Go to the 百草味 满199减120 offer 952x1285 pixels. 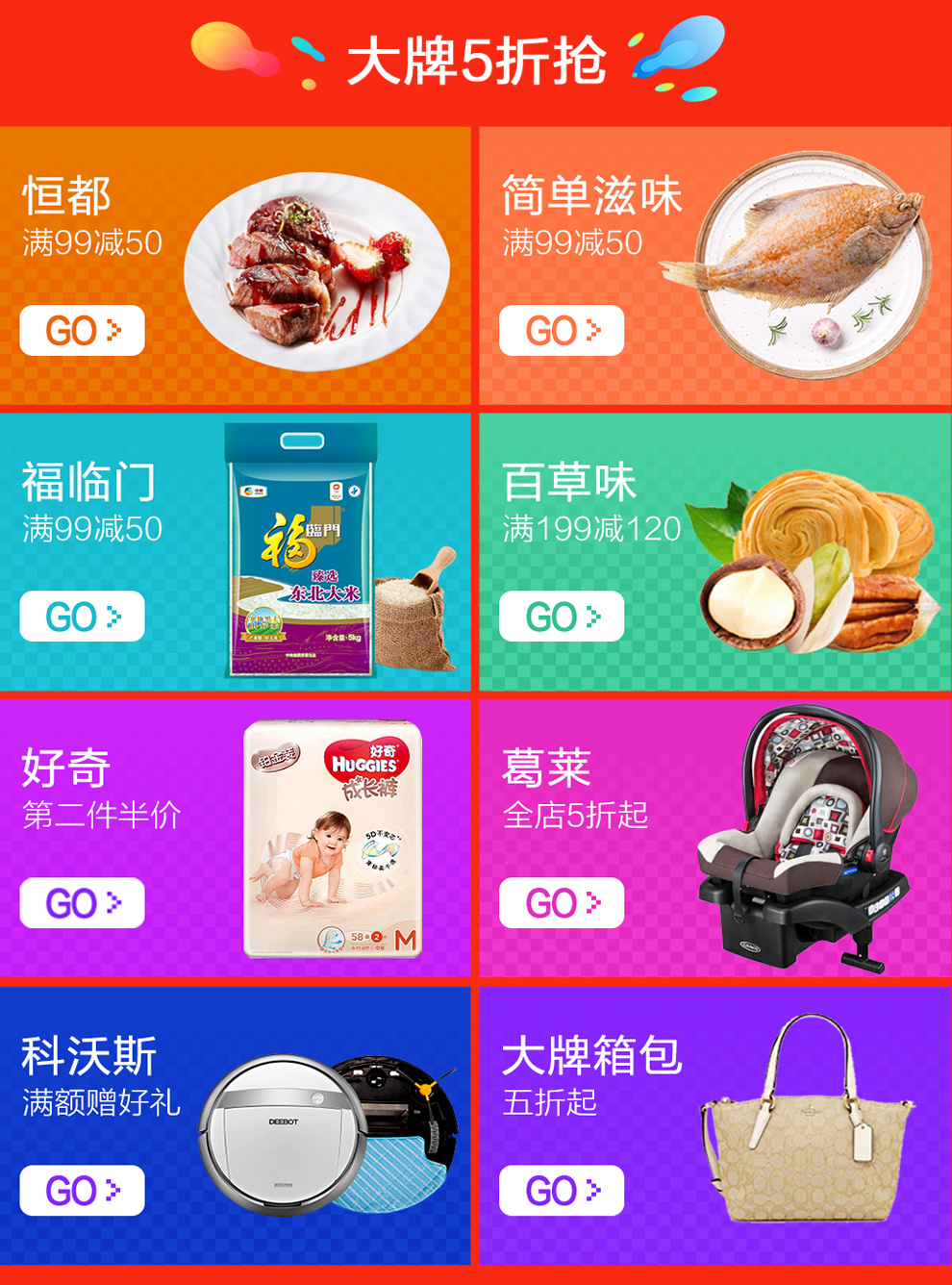coord(562,617)
